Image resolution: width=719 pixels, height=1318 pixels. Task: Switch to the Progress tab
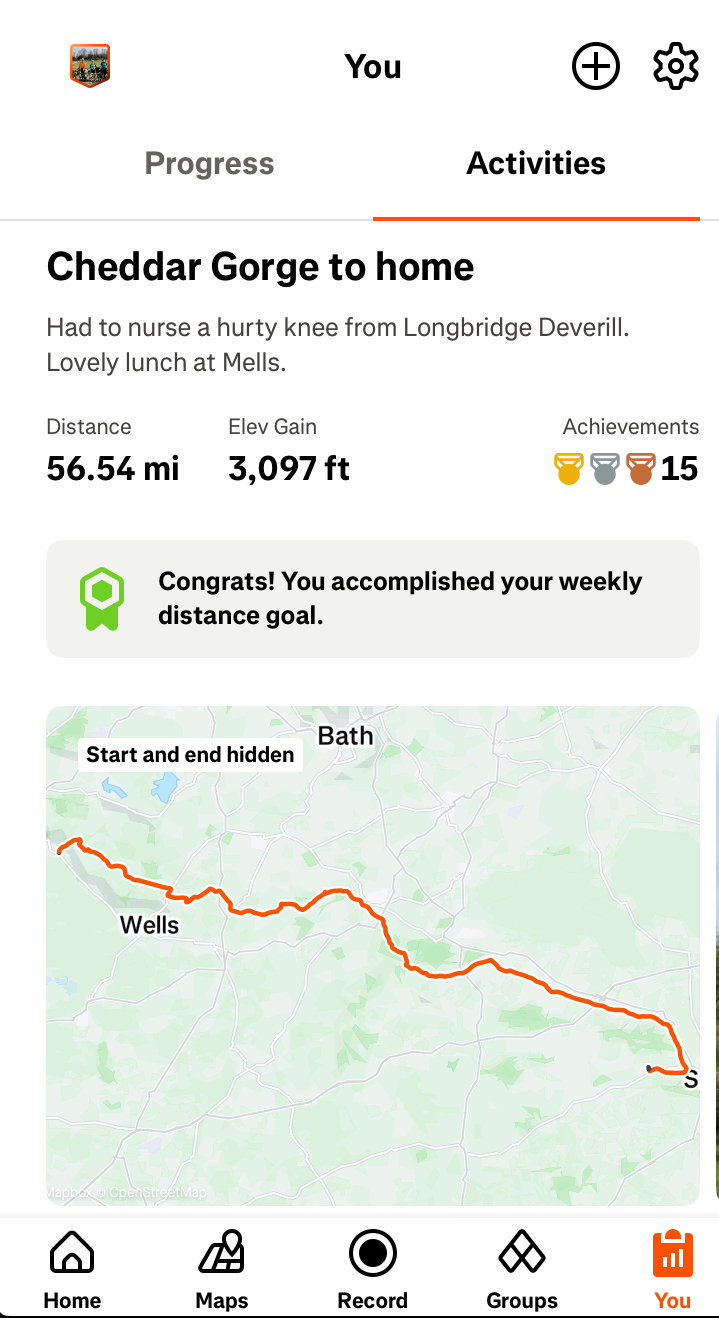pos(209,163)
